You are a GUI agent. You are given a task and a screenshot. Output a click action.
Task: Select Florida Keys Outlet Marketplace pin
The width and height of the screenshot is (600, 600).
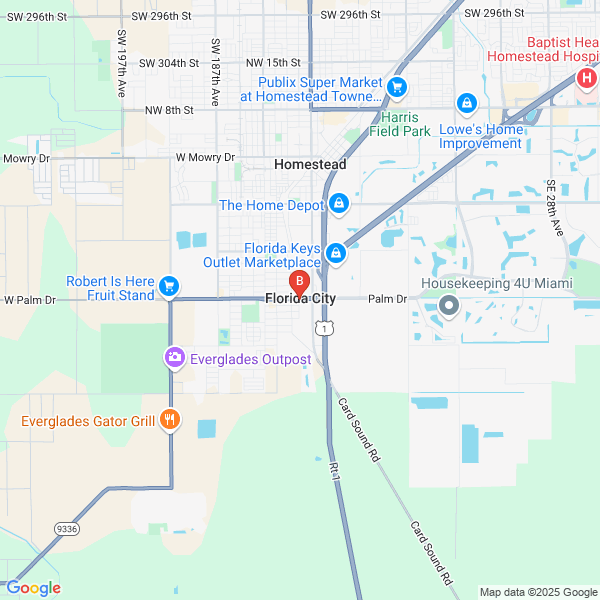point(335,254)
